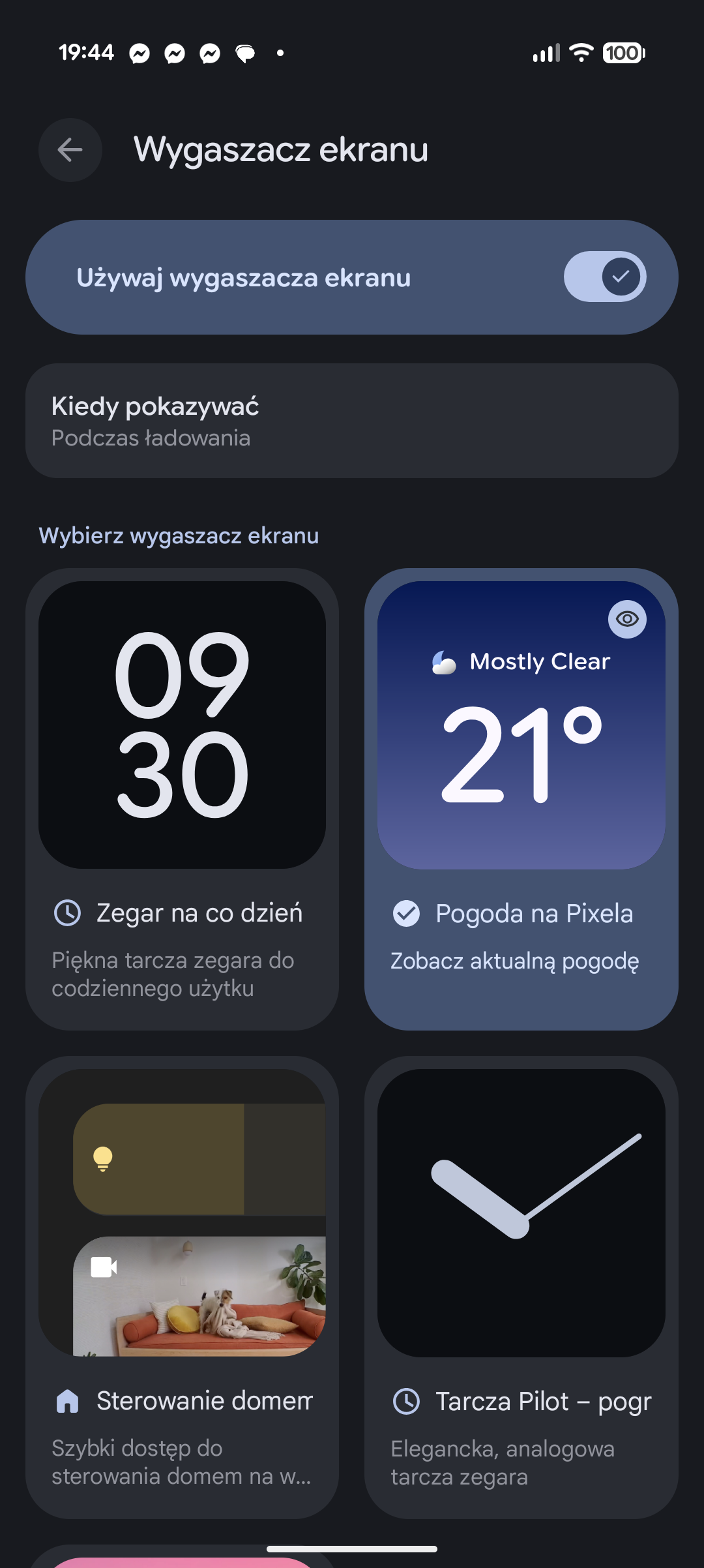The image size is (704, 1568).
Task: Open Kiedy pokazywać setting
Action: coord(352,421)
